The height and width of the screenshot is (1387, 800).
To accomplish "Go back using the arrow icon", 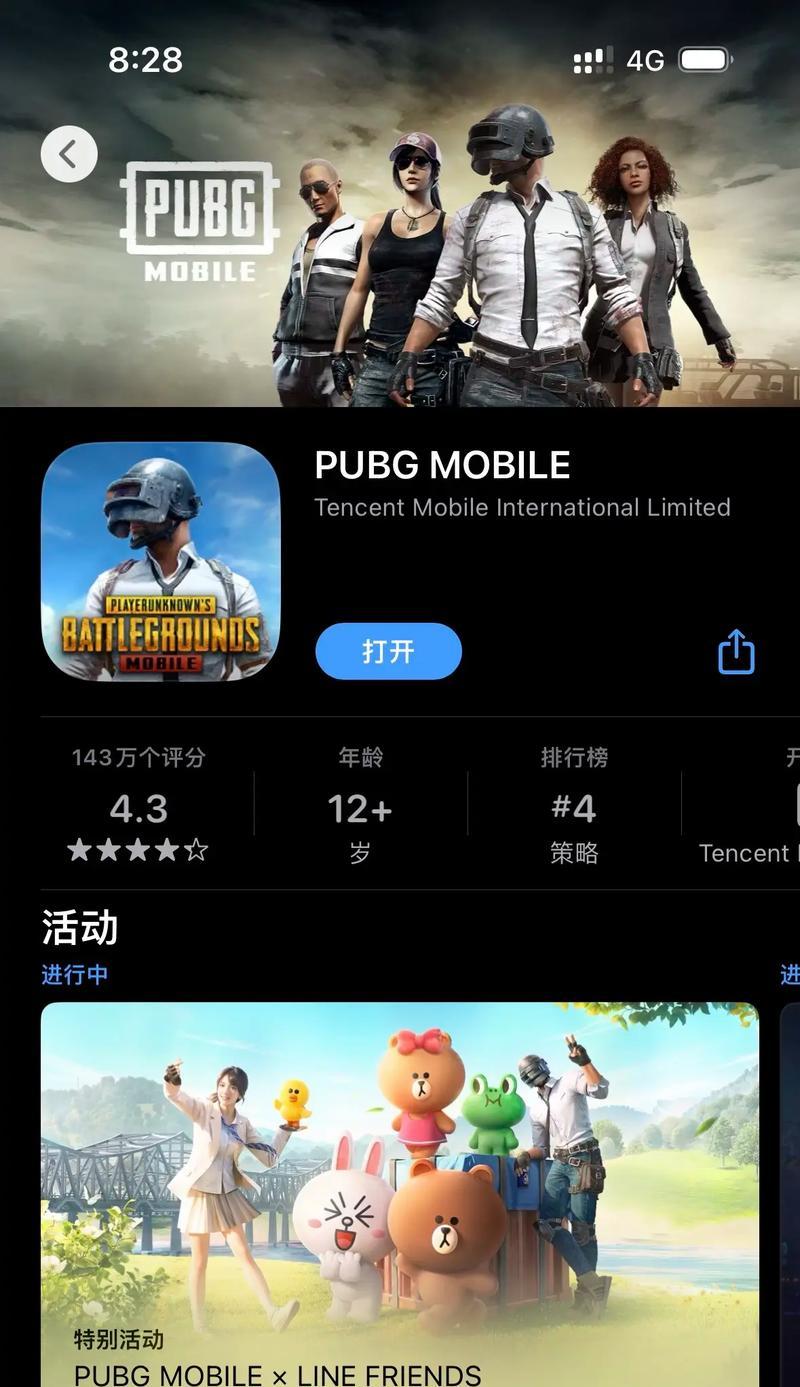I will click(69, 154).
